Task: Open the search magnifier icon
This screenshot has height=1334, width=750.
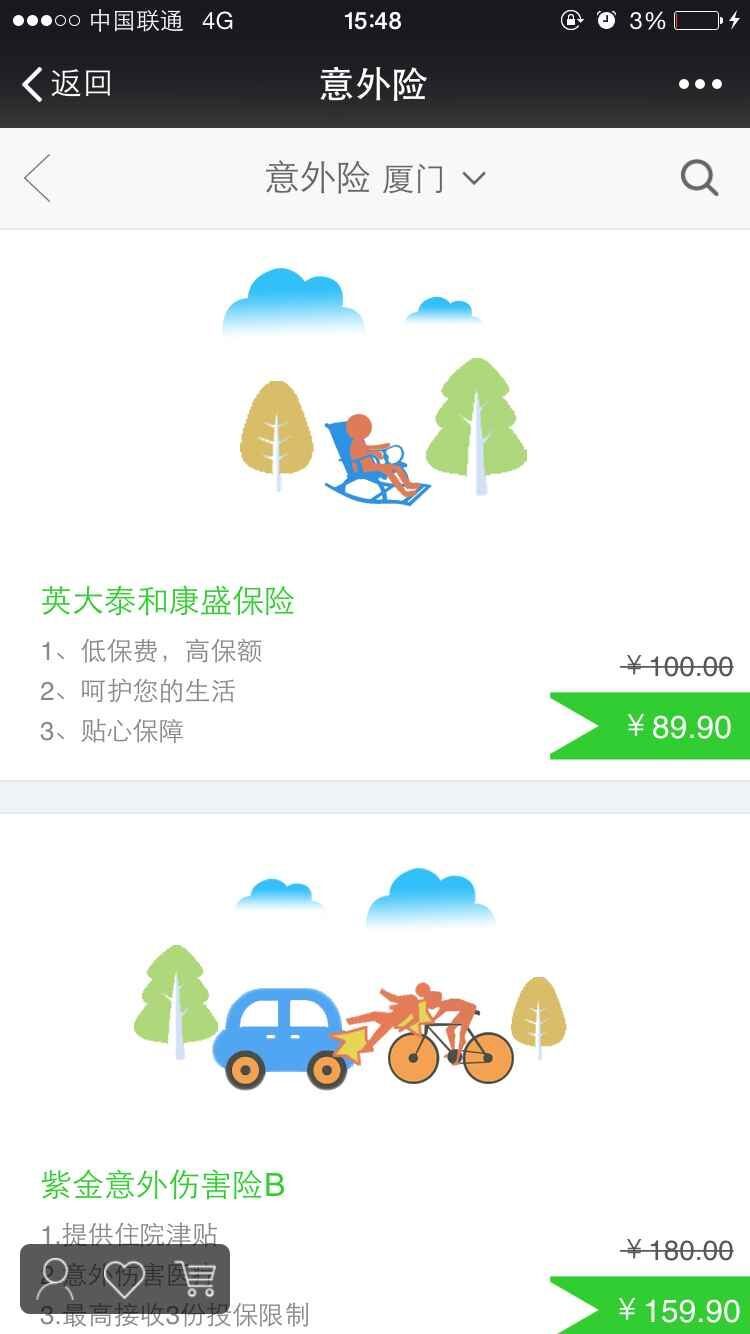Action: tap(699, 179)
